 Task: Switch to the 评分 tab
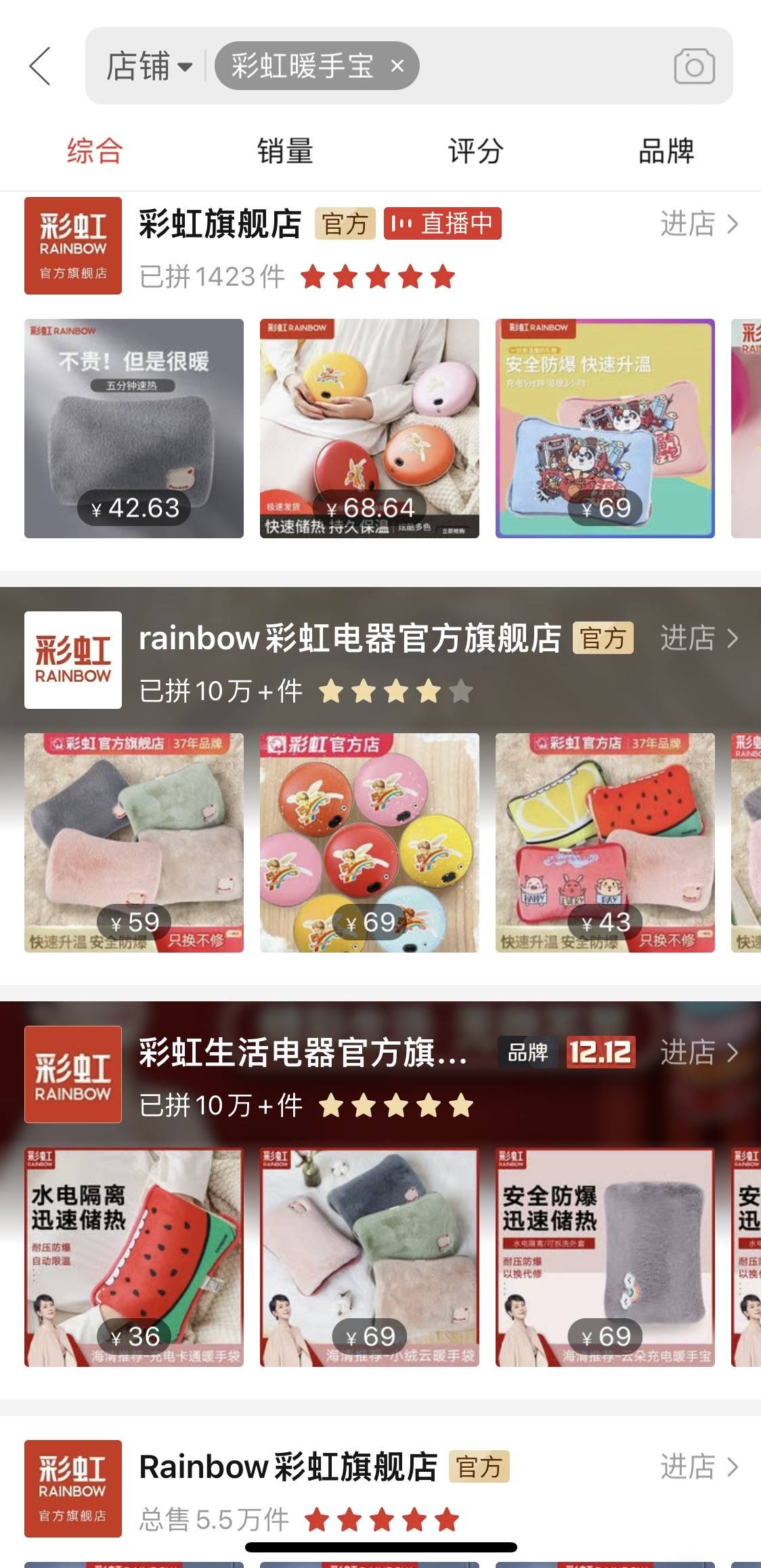[x=476, y=151]
